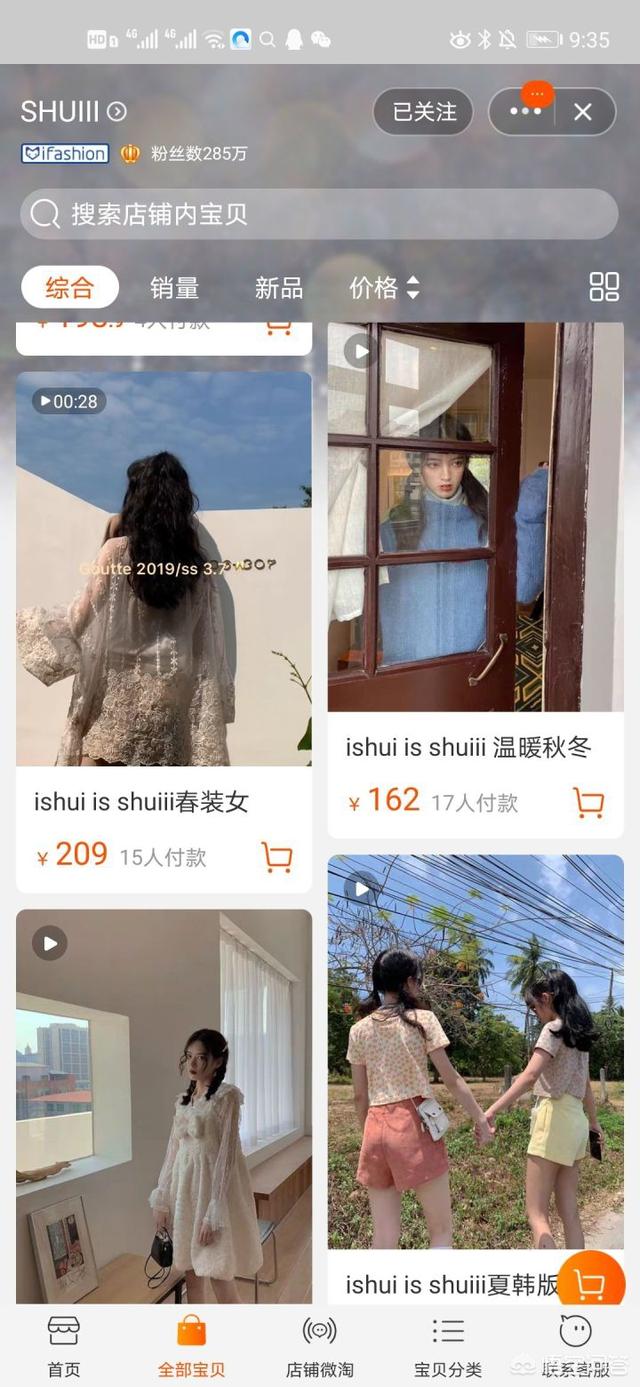640x1387 pixels.
Task: Search within the shop's items
Action: [x=319, y=214]
